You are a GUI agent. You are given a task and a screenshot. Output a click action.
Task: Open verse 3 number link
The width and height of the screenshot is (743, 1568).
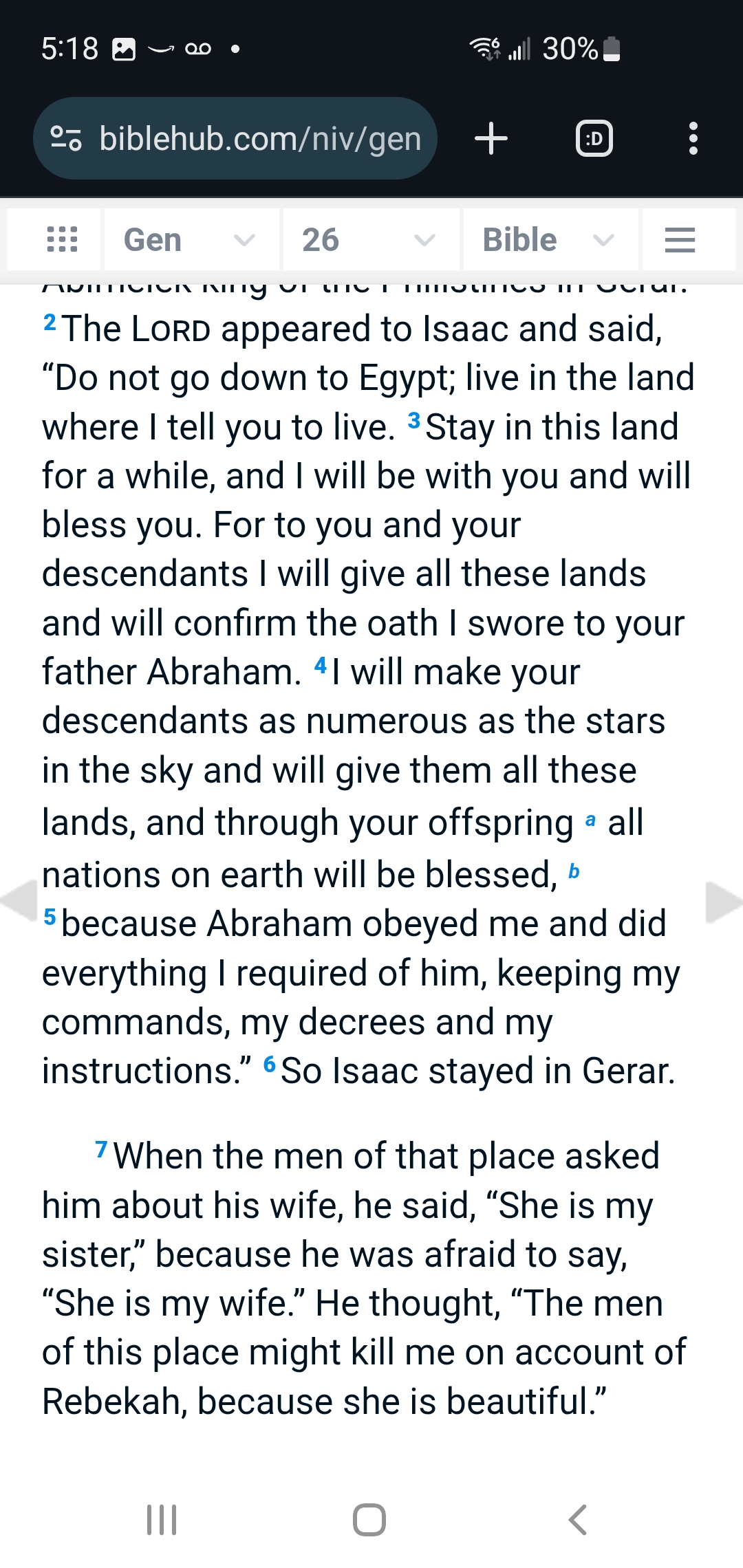[414, 420]
